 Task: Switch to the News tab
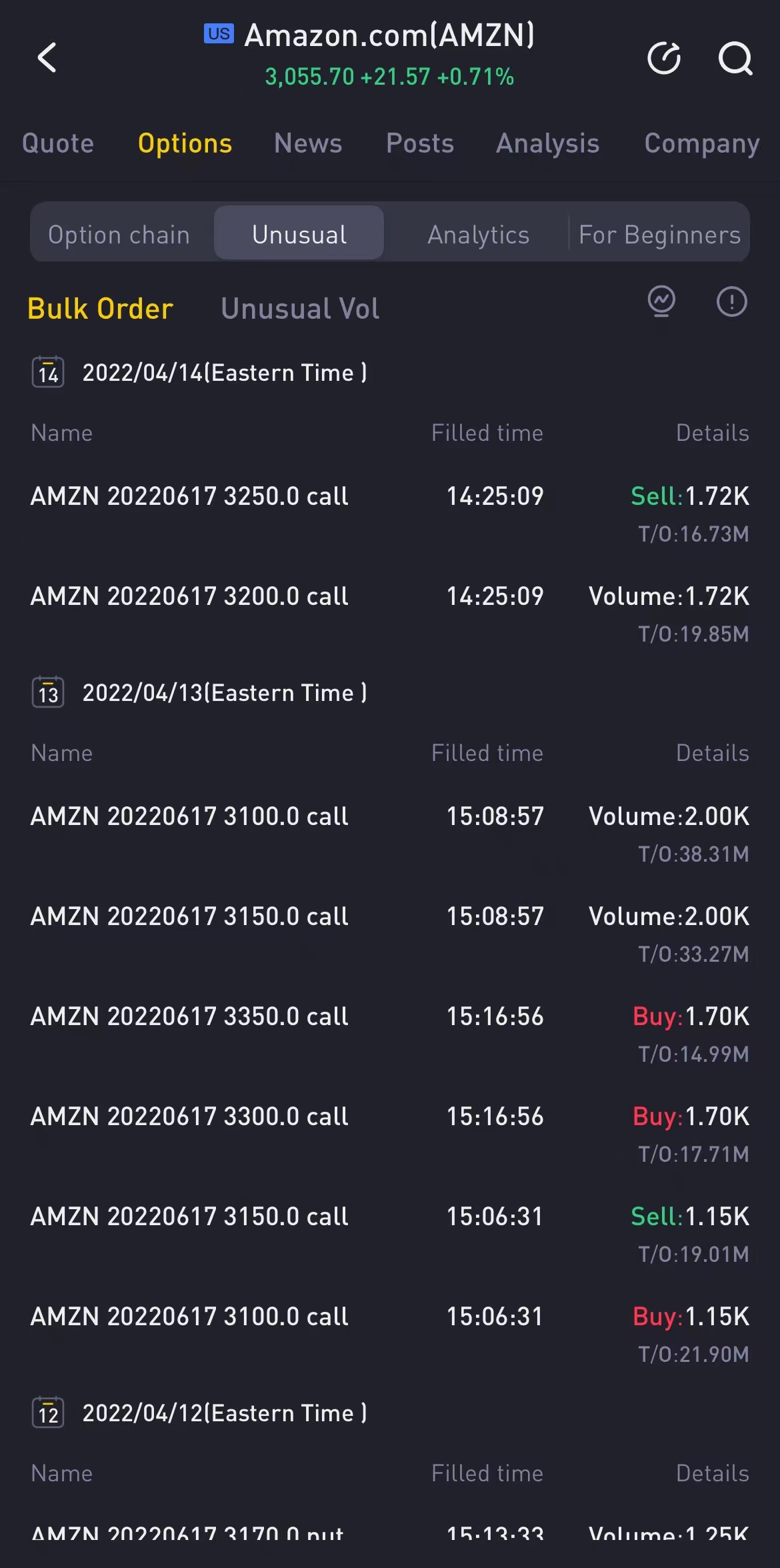coord(308,143)
